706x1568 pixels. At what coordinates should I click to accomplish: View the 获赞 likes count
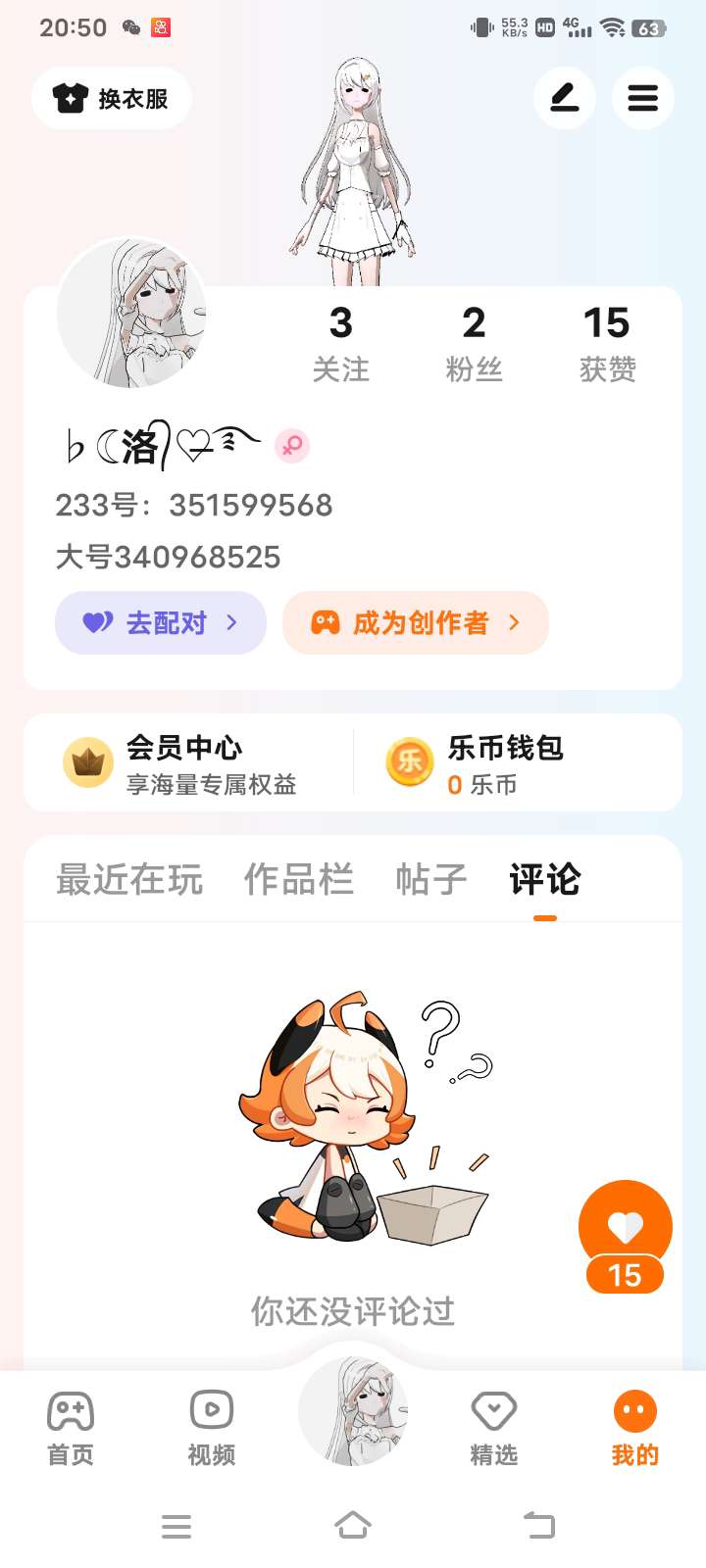pyautogui.click(x=607, y=343)
